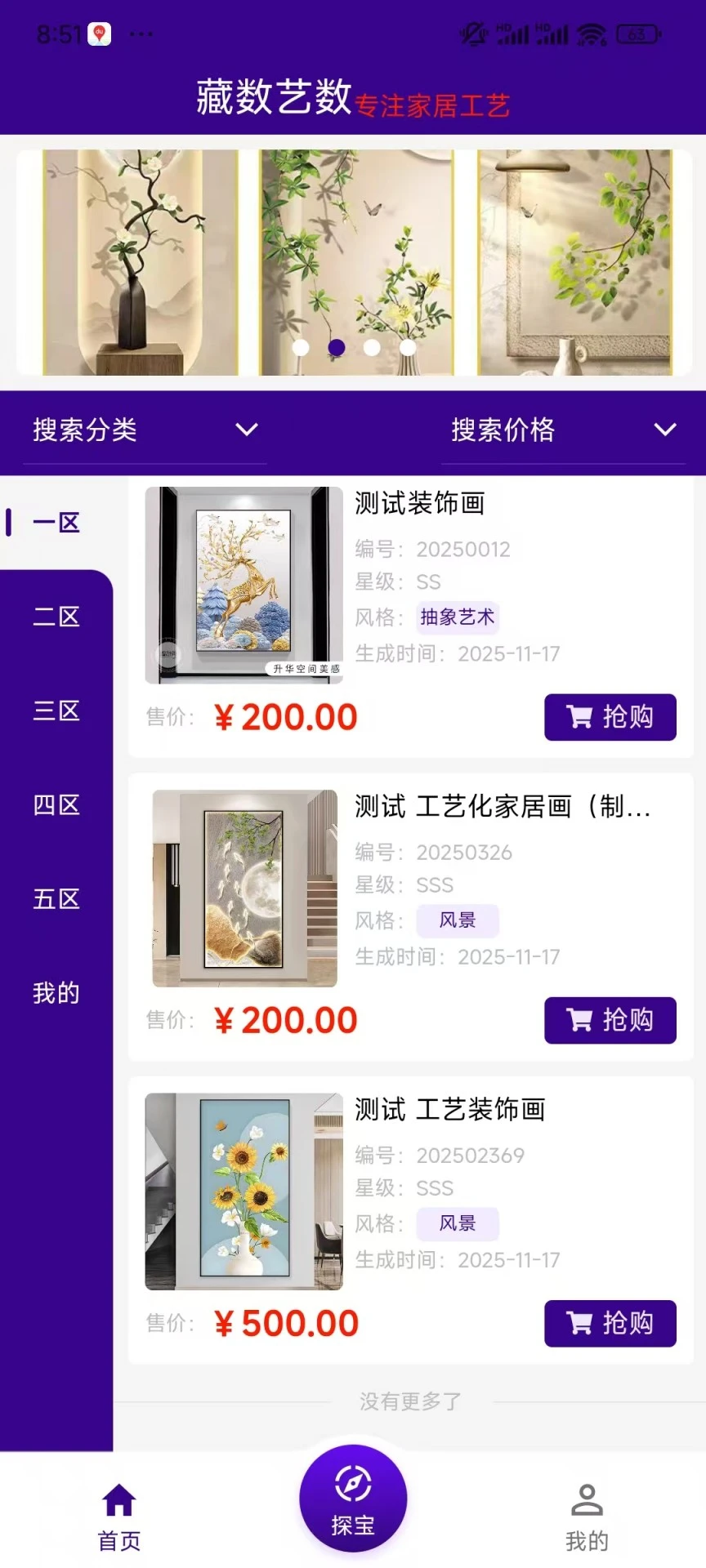This screenshot has width=706, height=1568.
Task: Select the 风景 tag on 测试 工艺装饰画
Action: [458, 1224]
